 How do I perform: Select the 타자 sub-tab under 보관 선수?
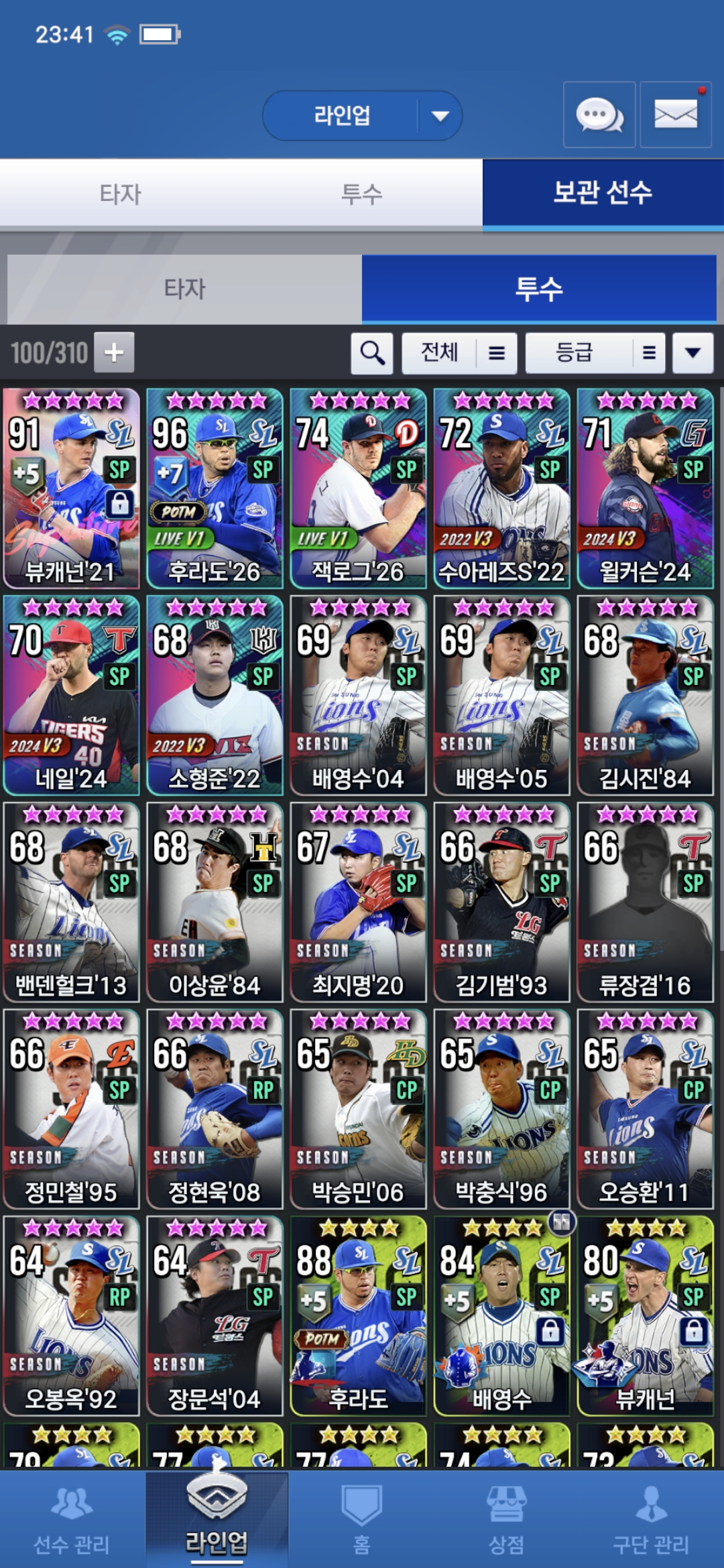pos(184,289)
